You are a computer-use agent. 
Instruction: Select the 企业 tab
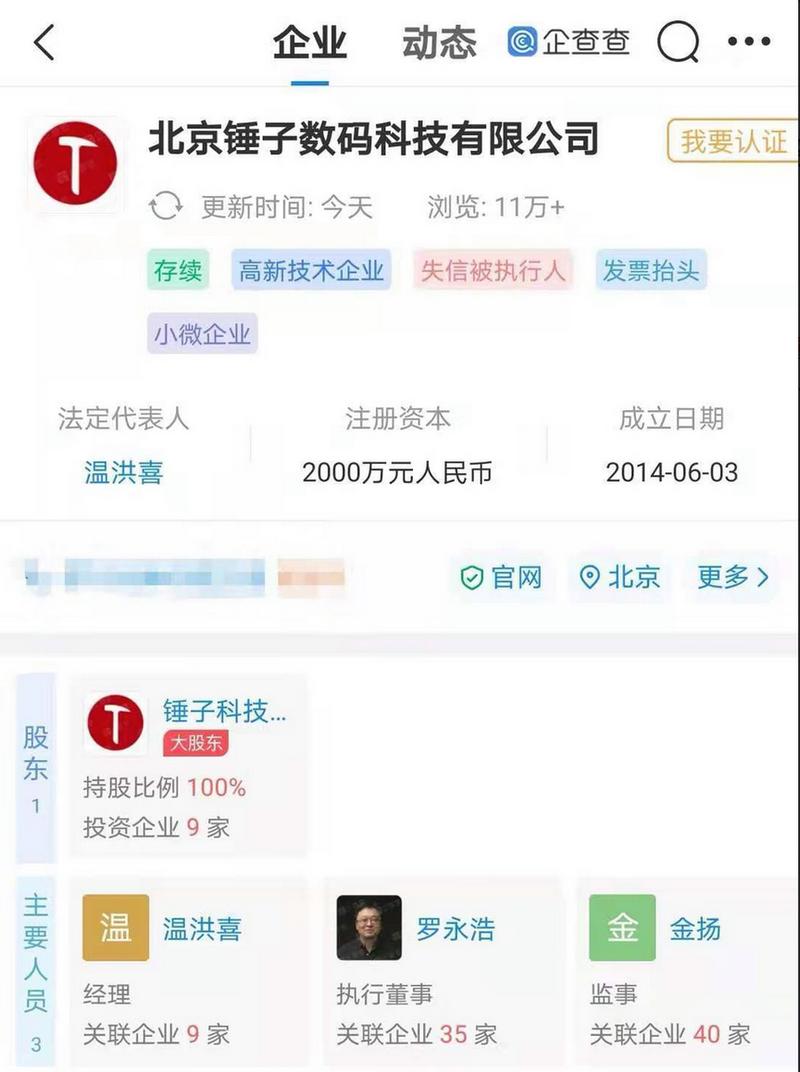[x=308, y=43]
